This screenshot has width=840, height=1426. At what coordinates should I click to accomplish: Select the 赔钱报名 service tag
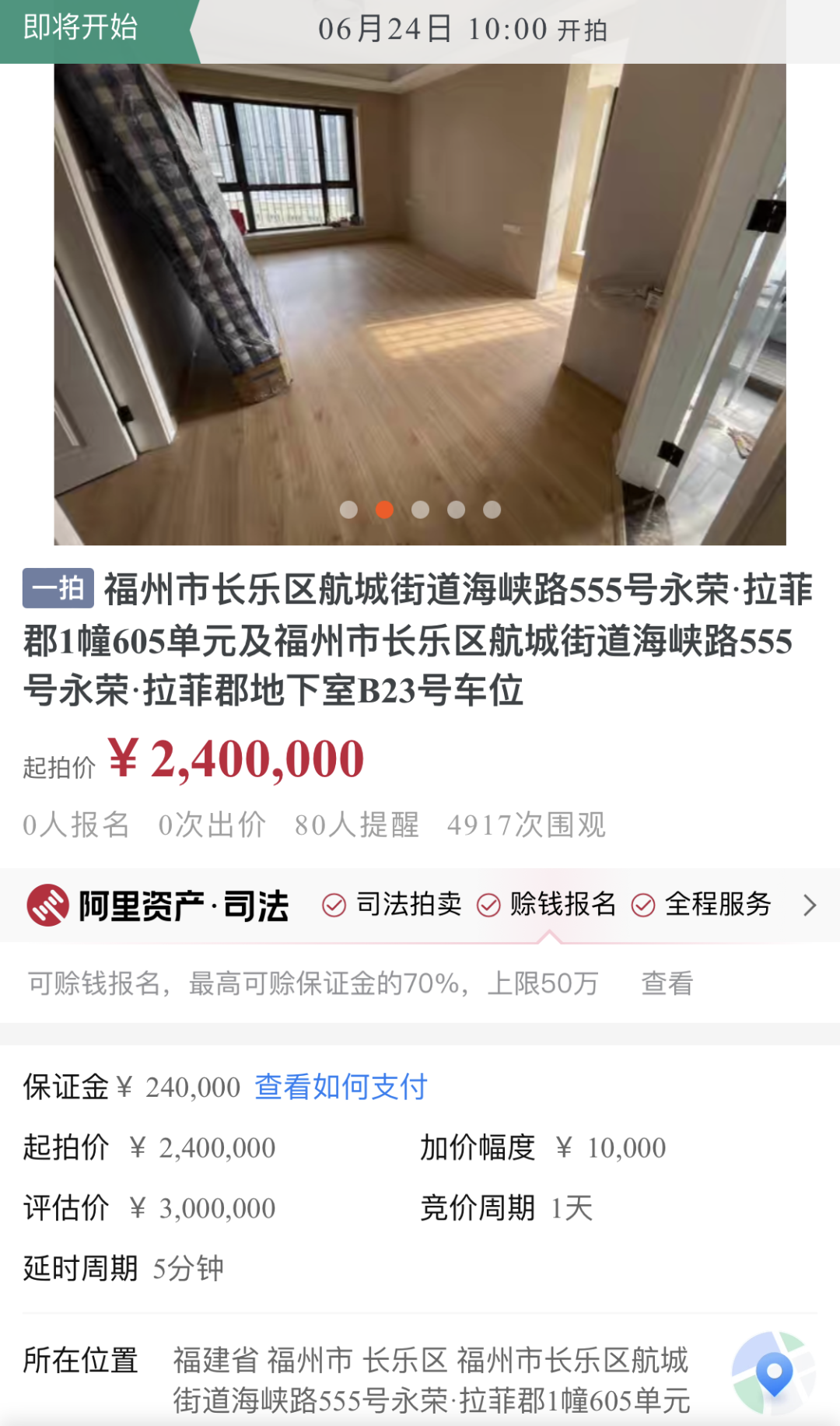(x=547, y=905)
